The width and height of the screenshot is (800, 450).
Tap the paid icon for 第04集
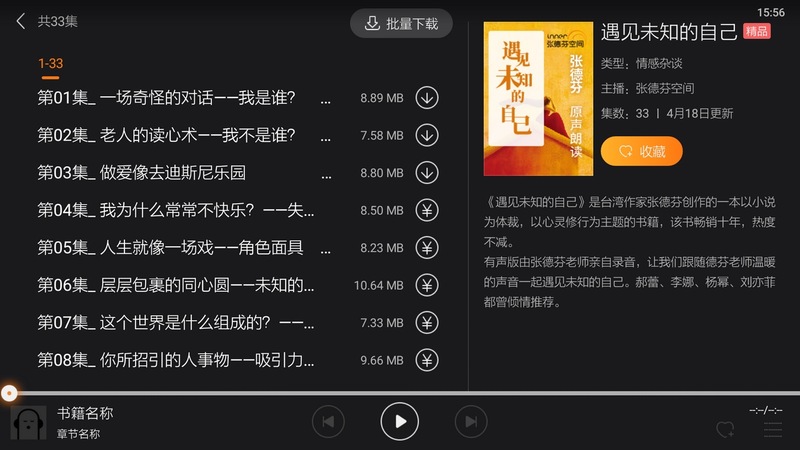pos(427,210)
